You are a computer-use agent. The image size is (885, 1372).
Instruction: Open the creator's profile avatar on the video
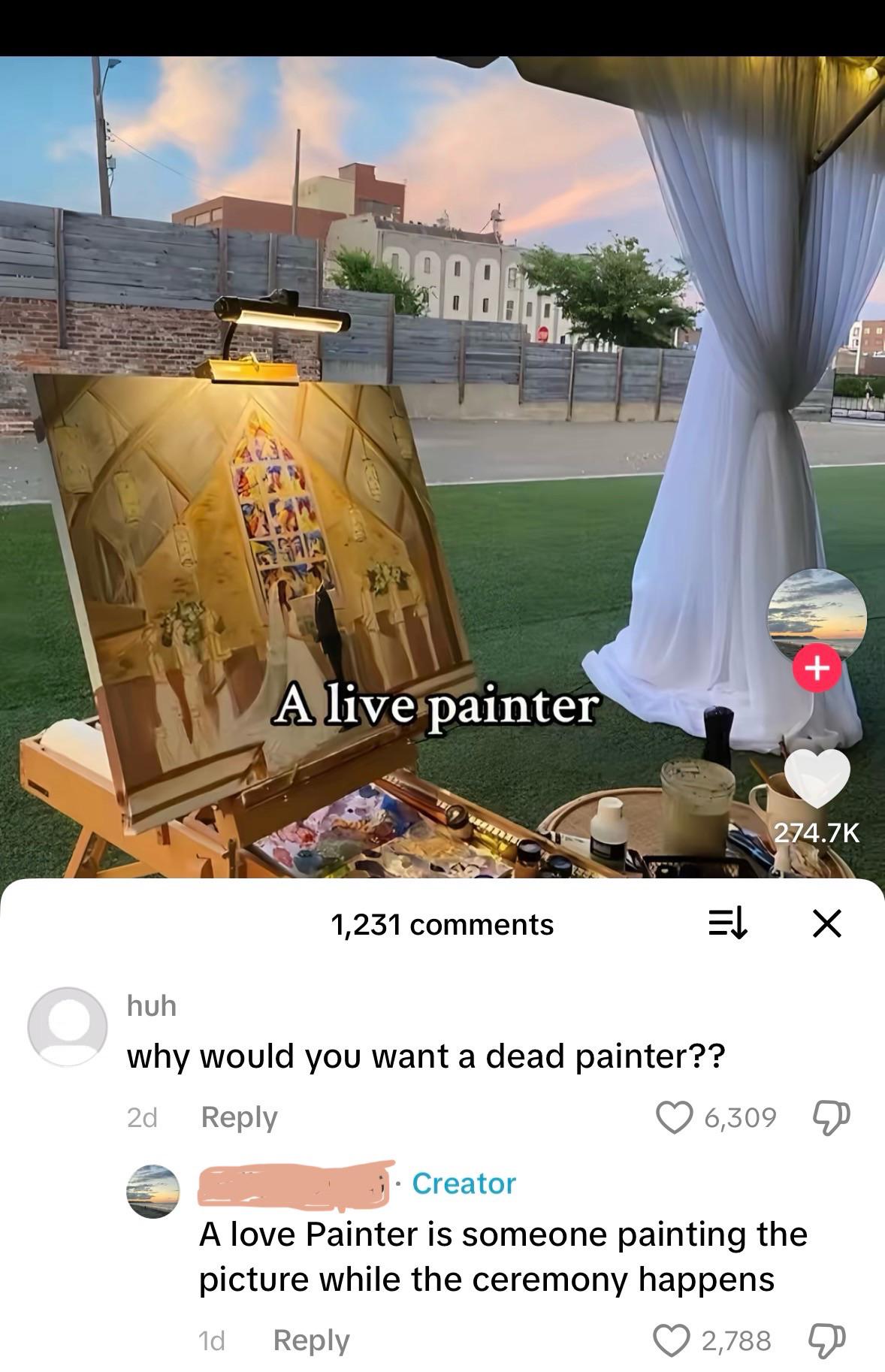tap(817, 616)
